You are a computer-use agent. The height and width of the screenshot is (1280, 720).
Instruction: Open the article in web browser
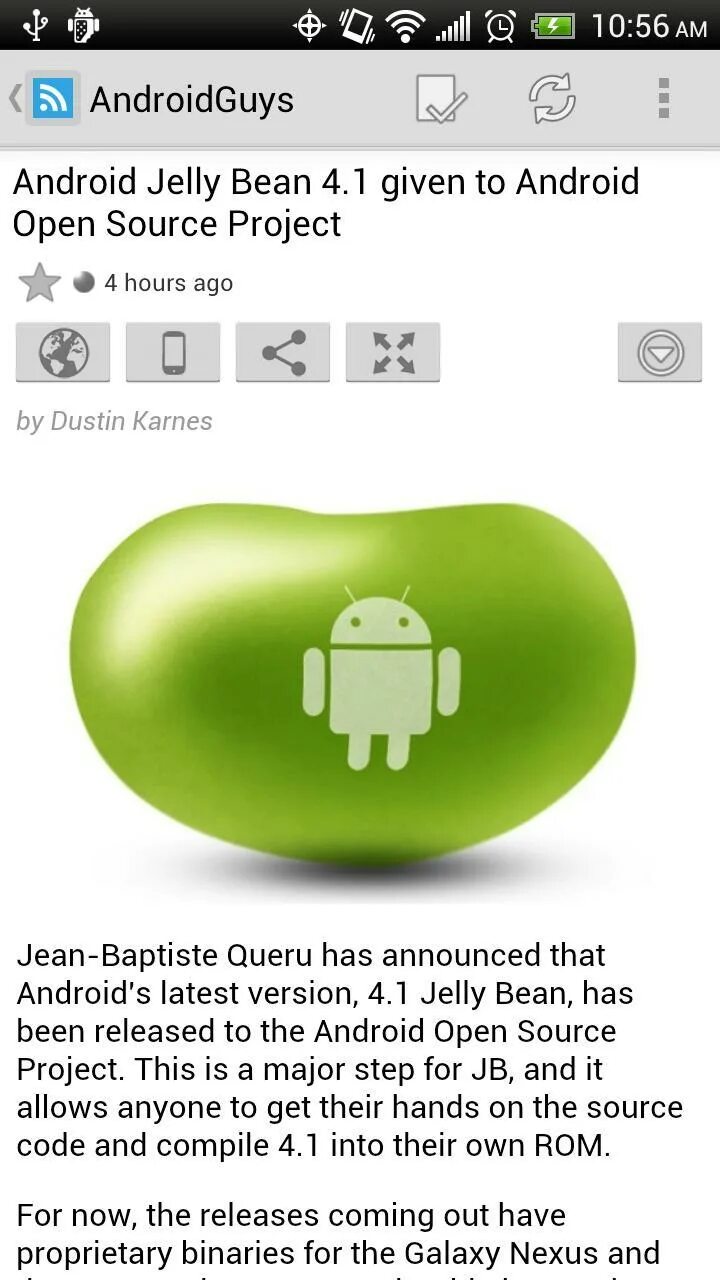pos(63,353)
